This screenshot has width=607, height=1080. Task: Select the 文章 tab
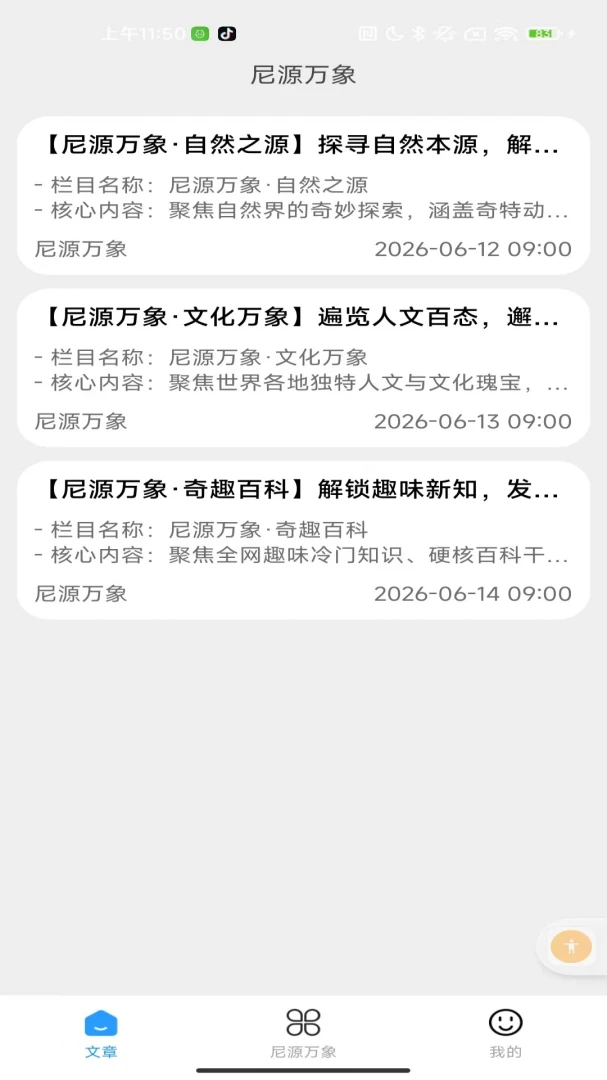pyautogui.click(x=101, y=1033)
